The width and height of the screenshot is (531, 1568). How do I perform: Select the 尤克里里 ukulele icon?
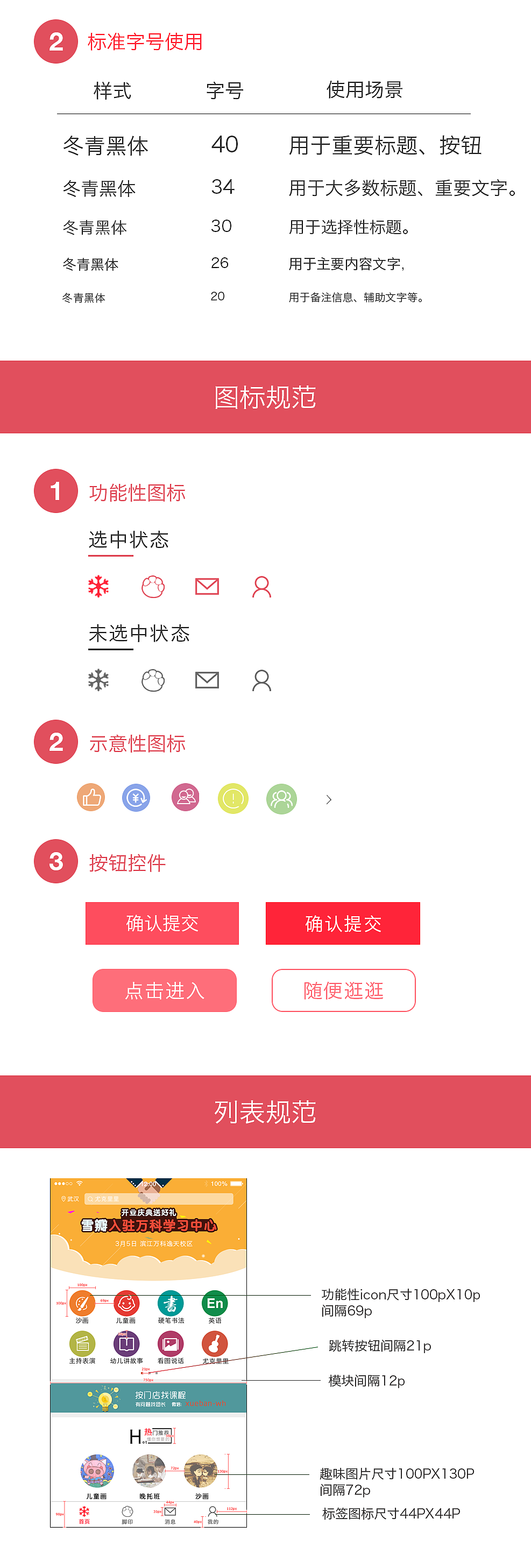215,1345
